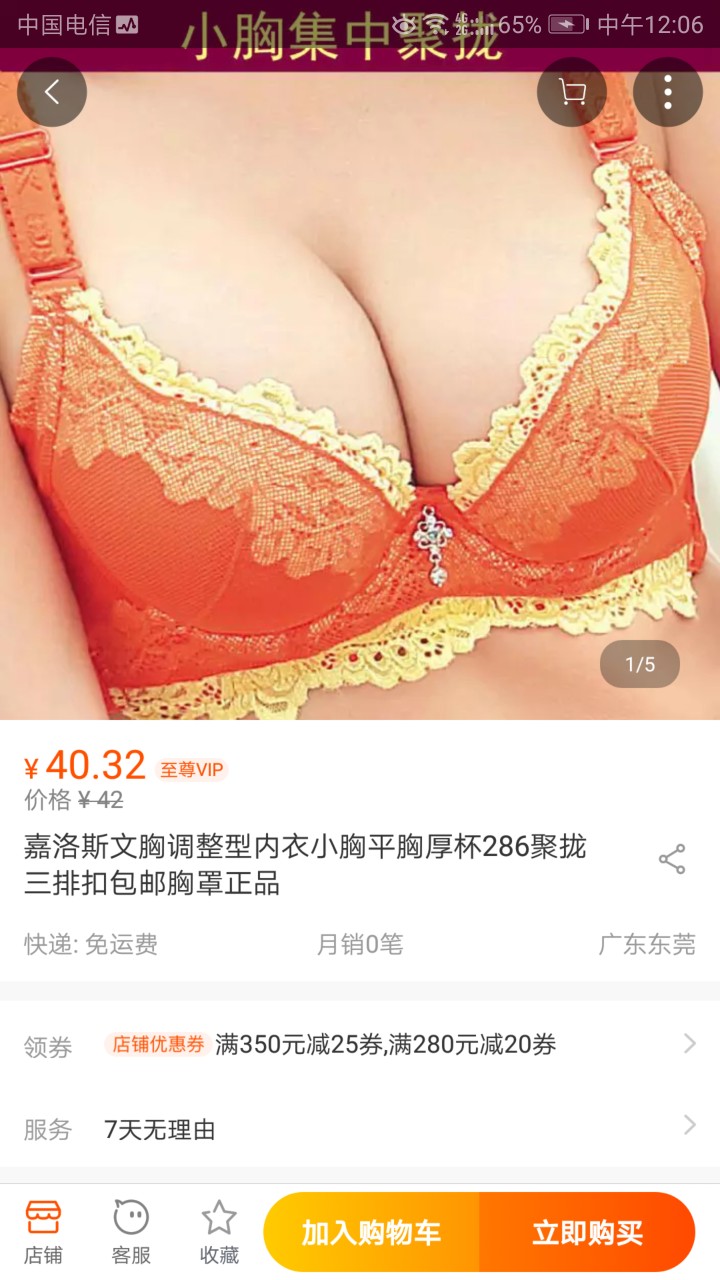Add item to 收藏 favorites
The height and width of the screenshot is (1280, 720).
219,1232
